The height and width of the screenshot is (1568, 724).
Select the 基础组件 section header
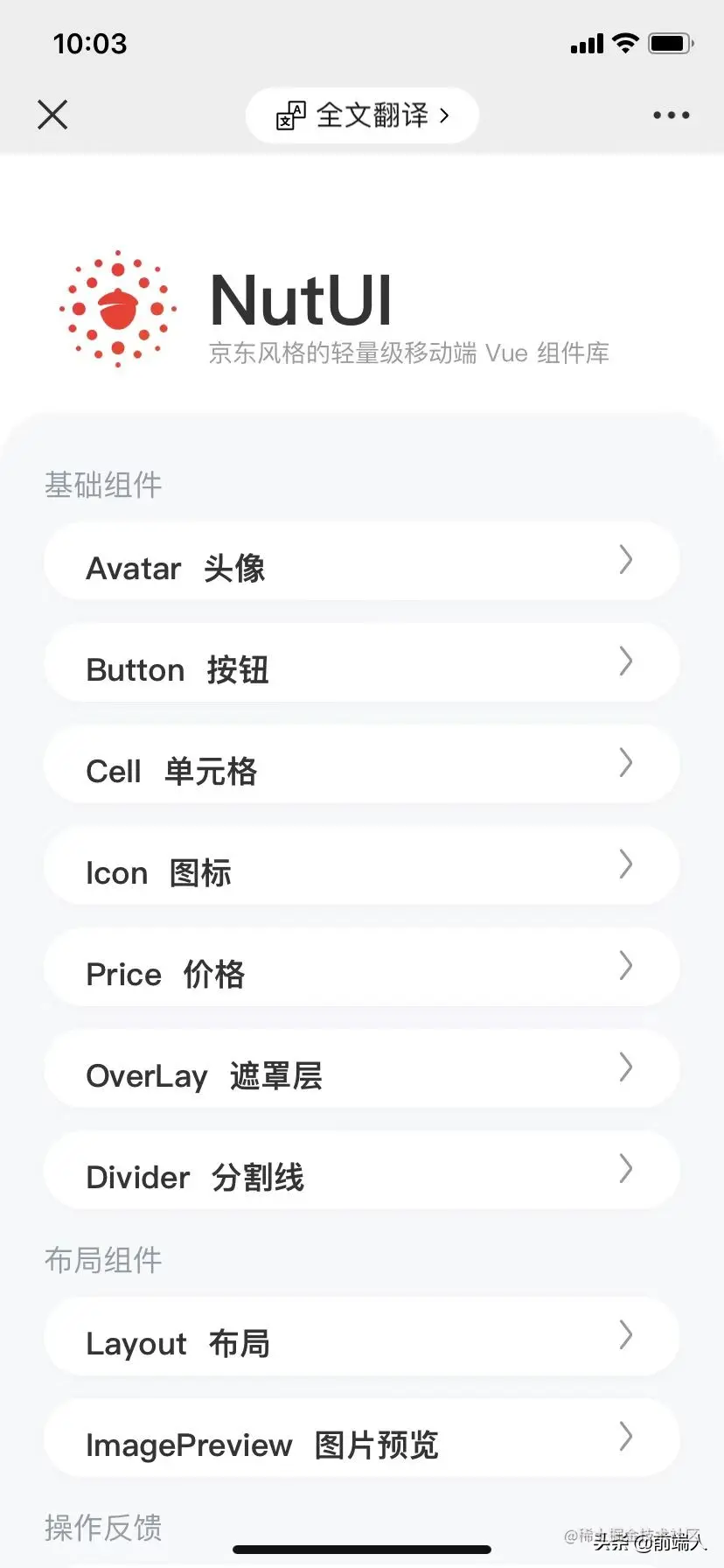click(x=102, y=485)
